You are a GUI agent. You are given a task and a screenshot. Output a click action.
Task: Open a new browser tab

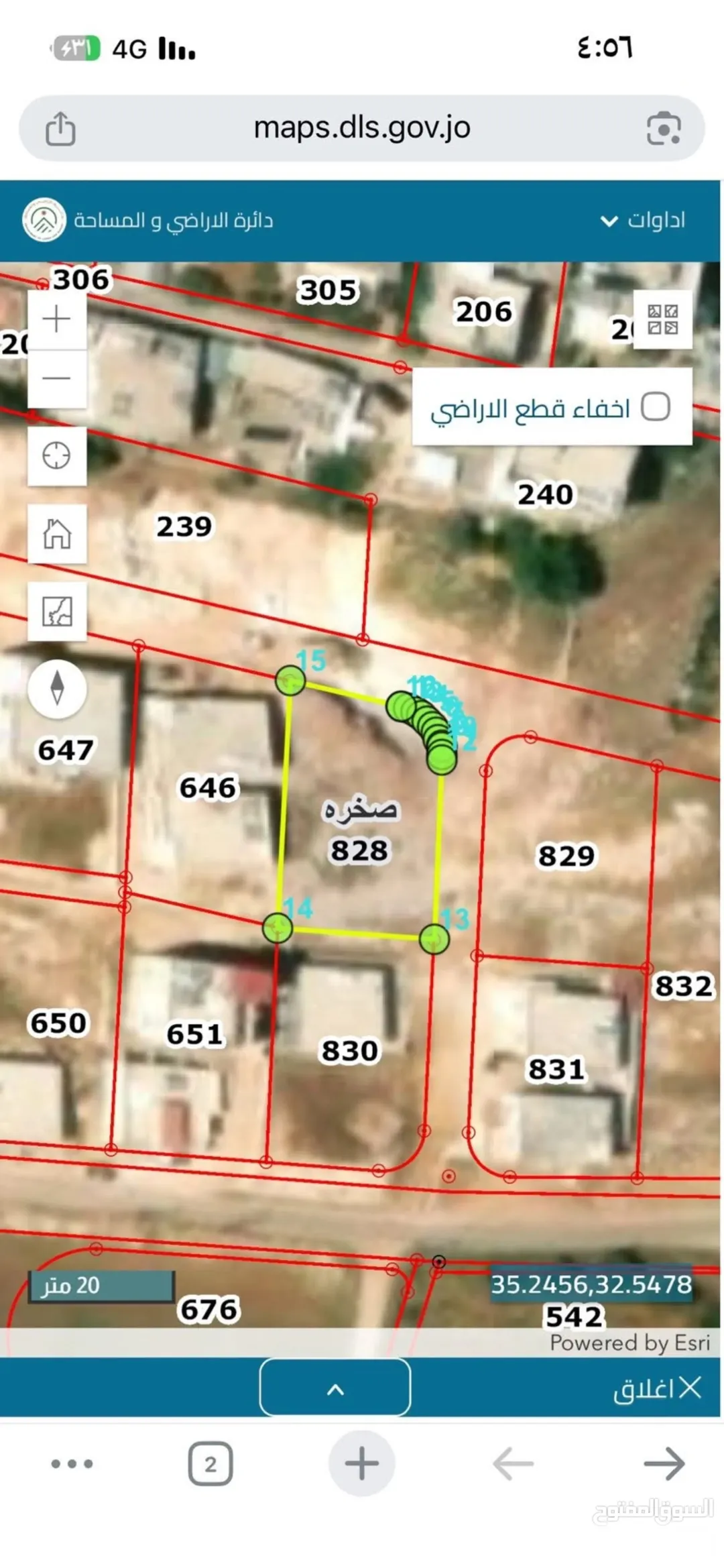coord(362,1463)
